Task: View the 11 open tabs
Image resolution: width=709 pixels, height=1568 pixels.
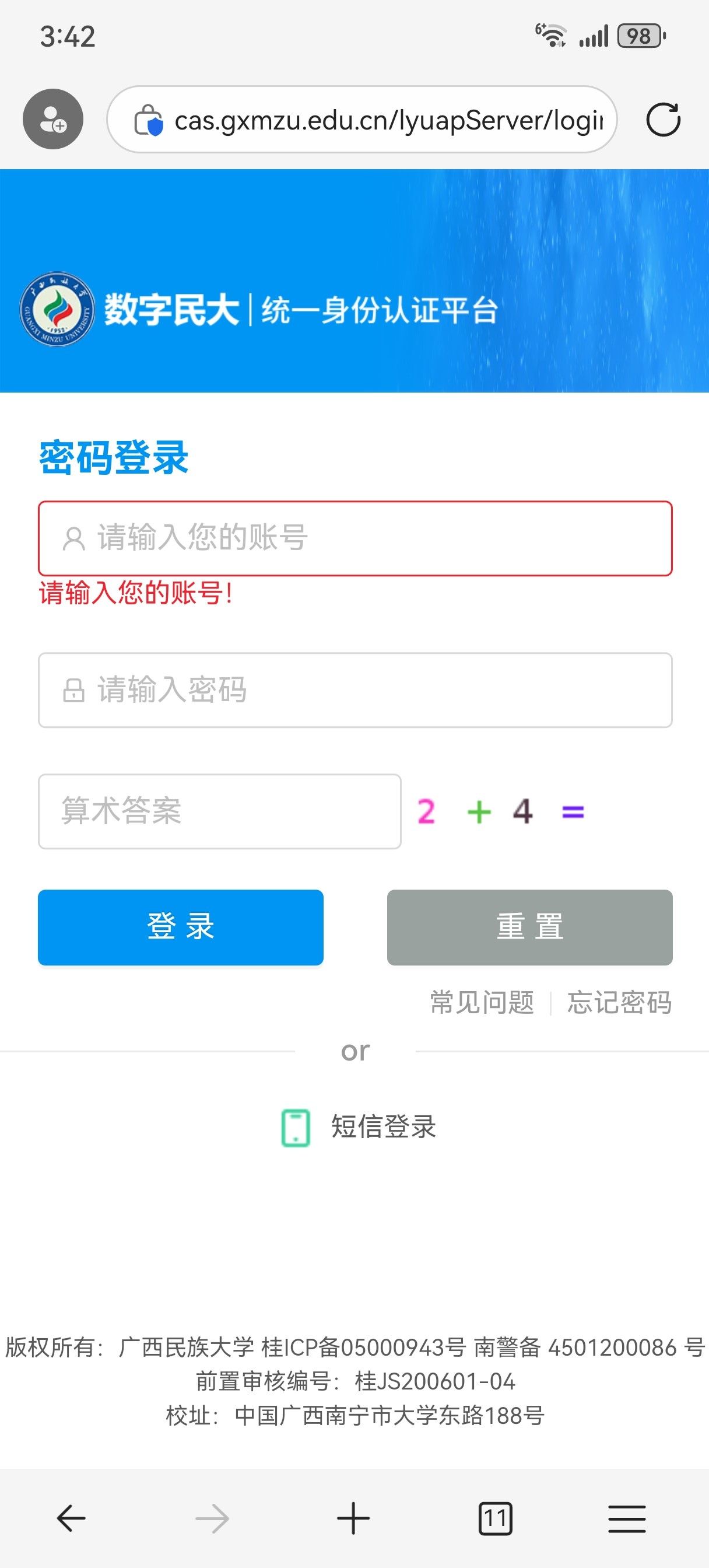Action: [x=496, y=1518]
